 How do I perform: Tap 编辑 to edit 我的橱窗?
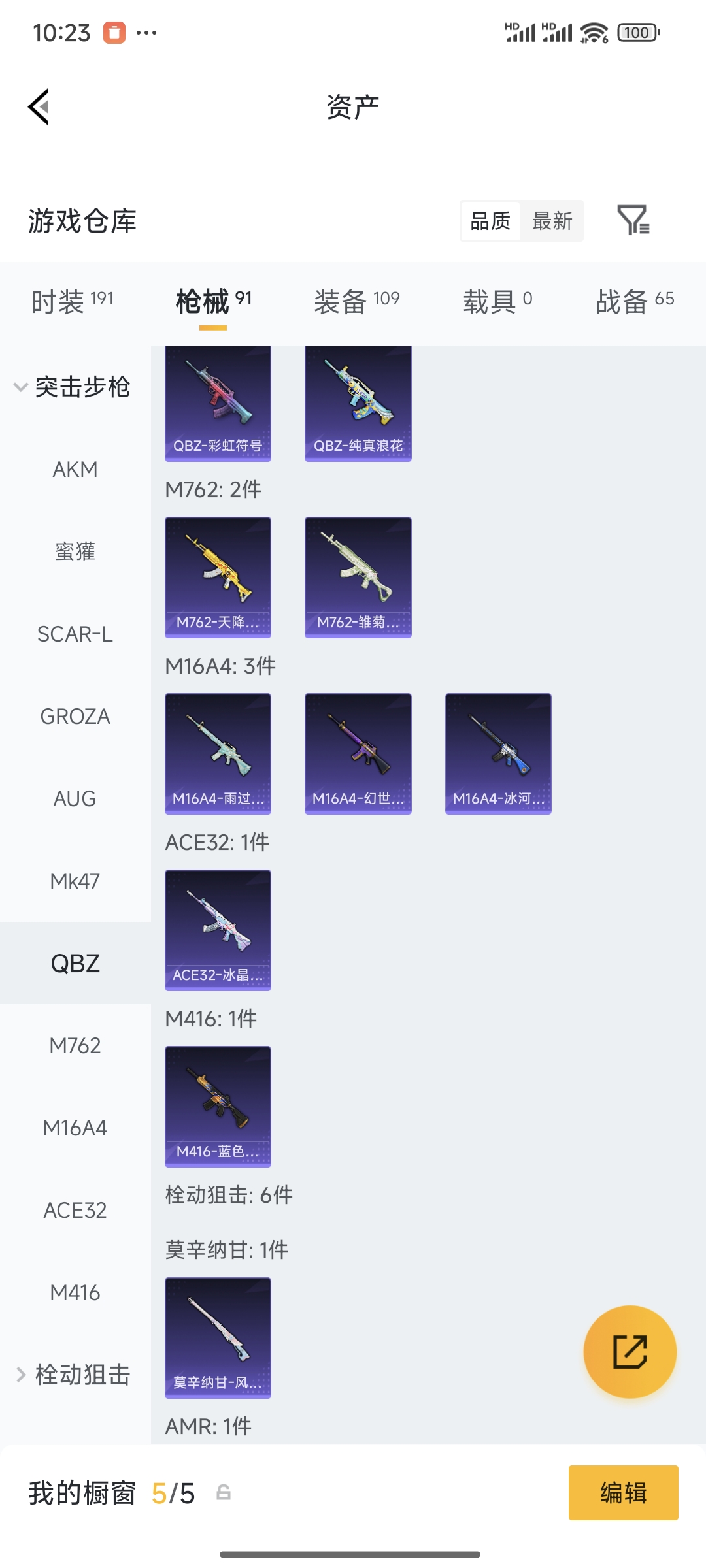[623, 1493]
